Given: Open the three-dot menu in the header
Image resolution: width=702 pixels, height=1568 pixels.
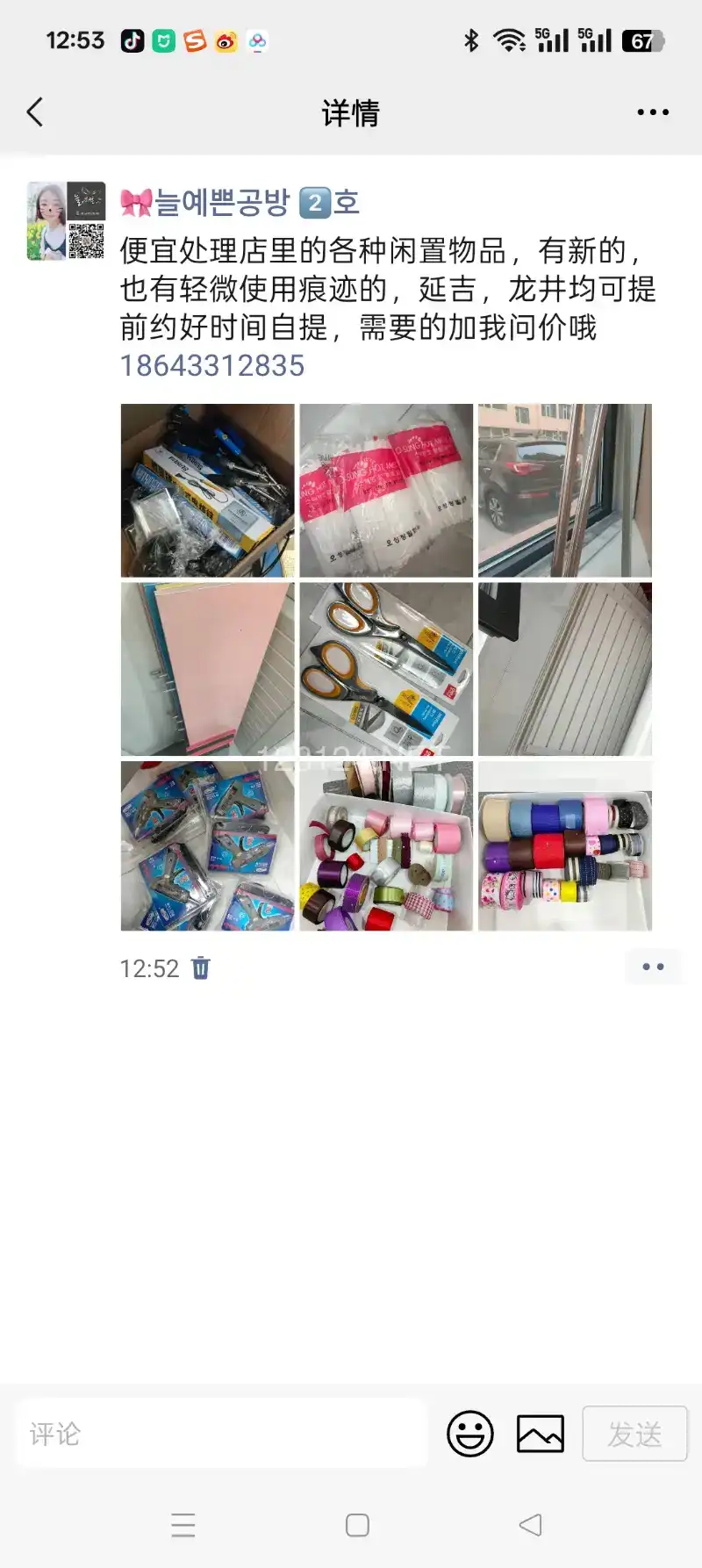Looking at the screenshot, I should point(653,112).
